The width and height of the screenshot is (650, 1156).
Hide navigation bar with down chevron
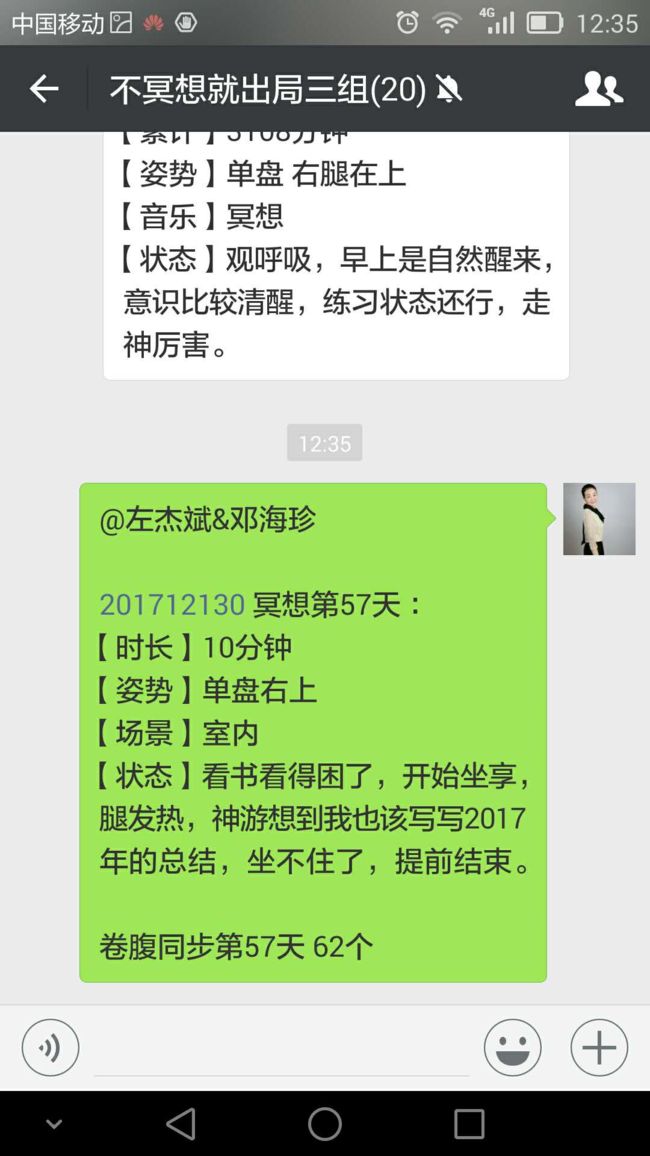[54, 1124]
